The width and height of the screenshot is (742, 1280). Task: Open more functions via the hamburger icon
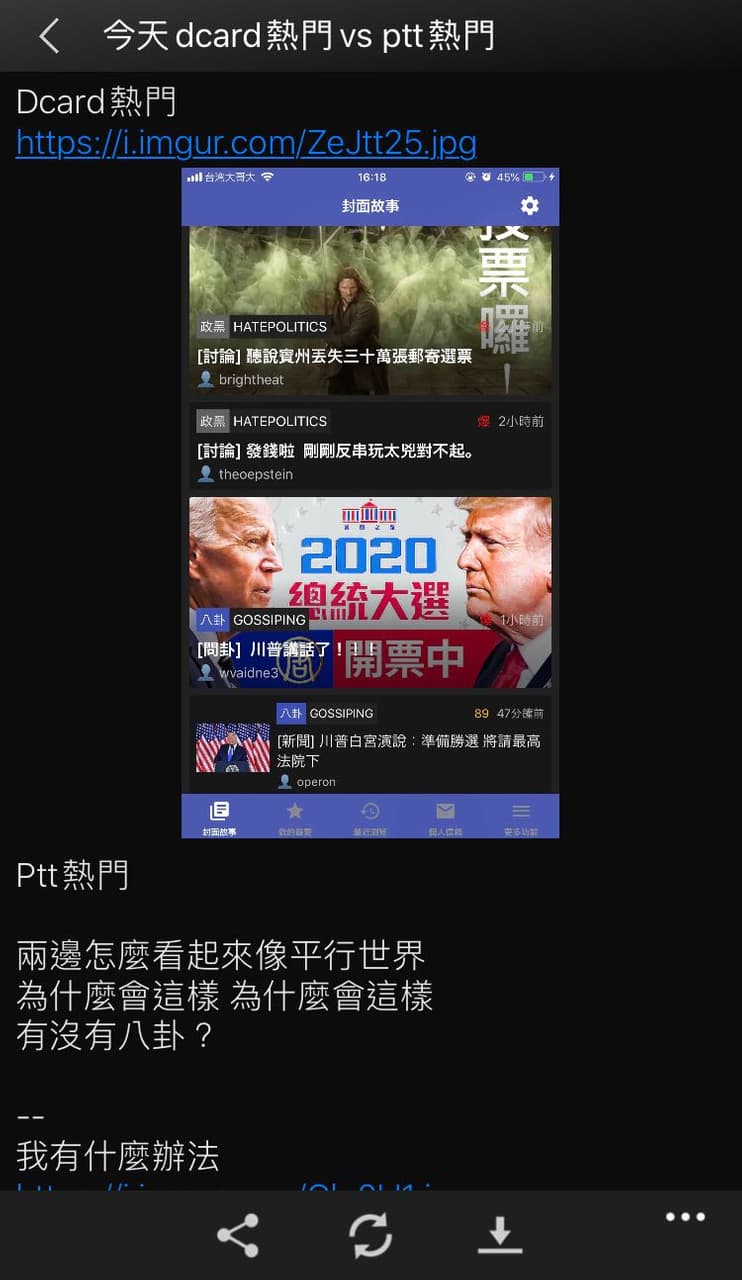pos(519,812)
